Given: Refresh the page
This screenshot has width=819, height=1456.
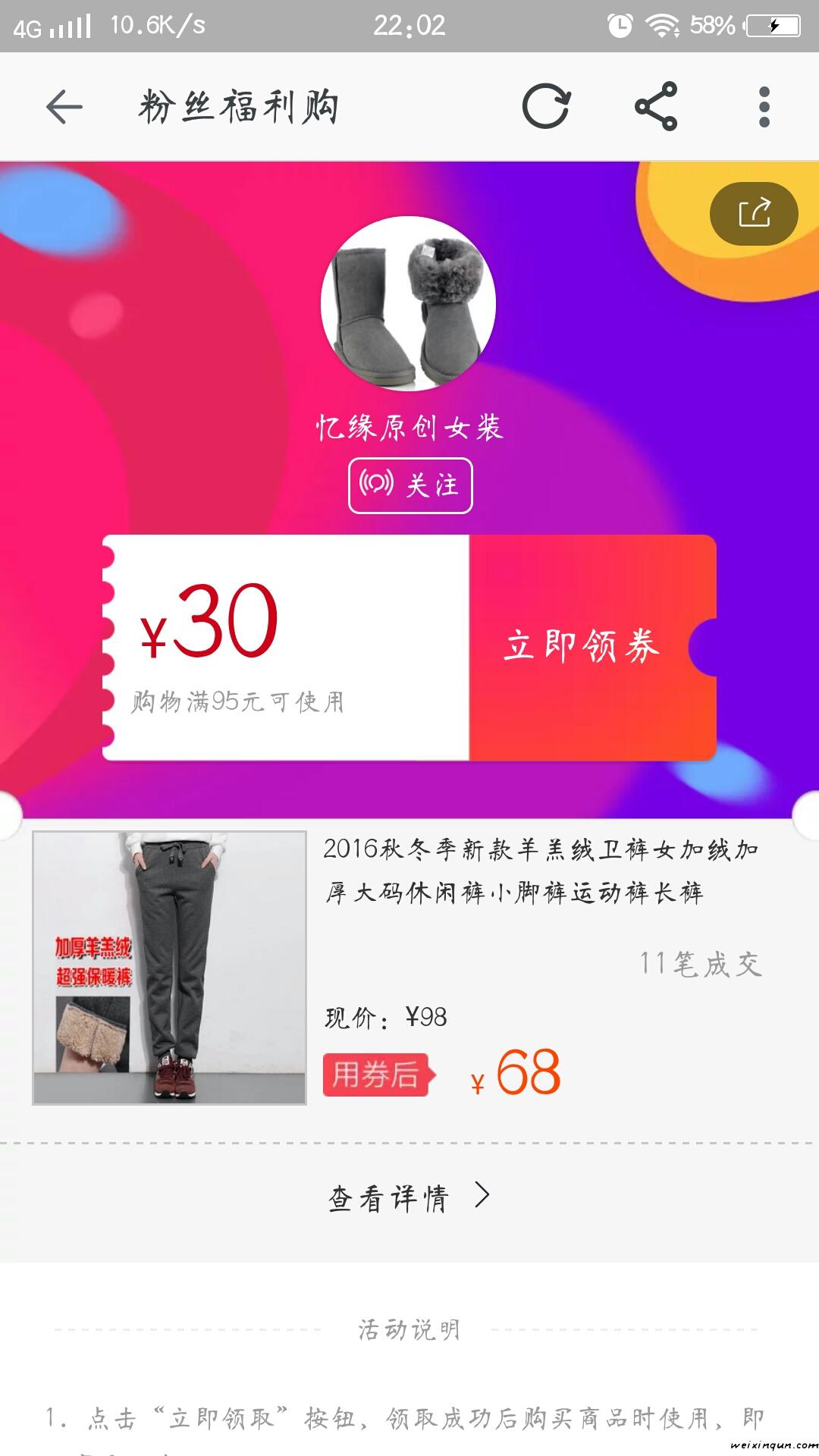Looking at the screenshot, I should (546, 107).
